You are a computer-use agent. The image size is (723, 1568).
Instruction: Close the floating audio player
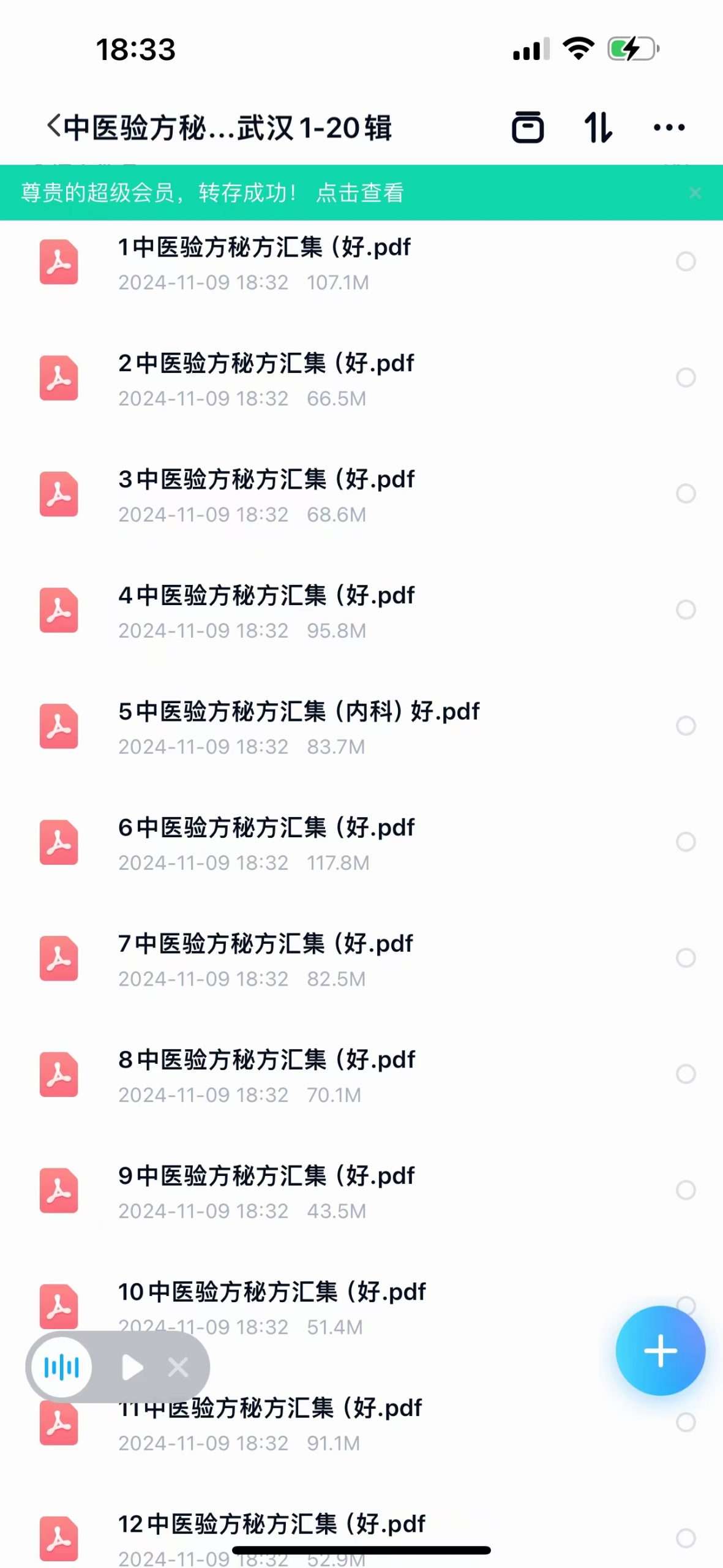(x=178, y=1367)
